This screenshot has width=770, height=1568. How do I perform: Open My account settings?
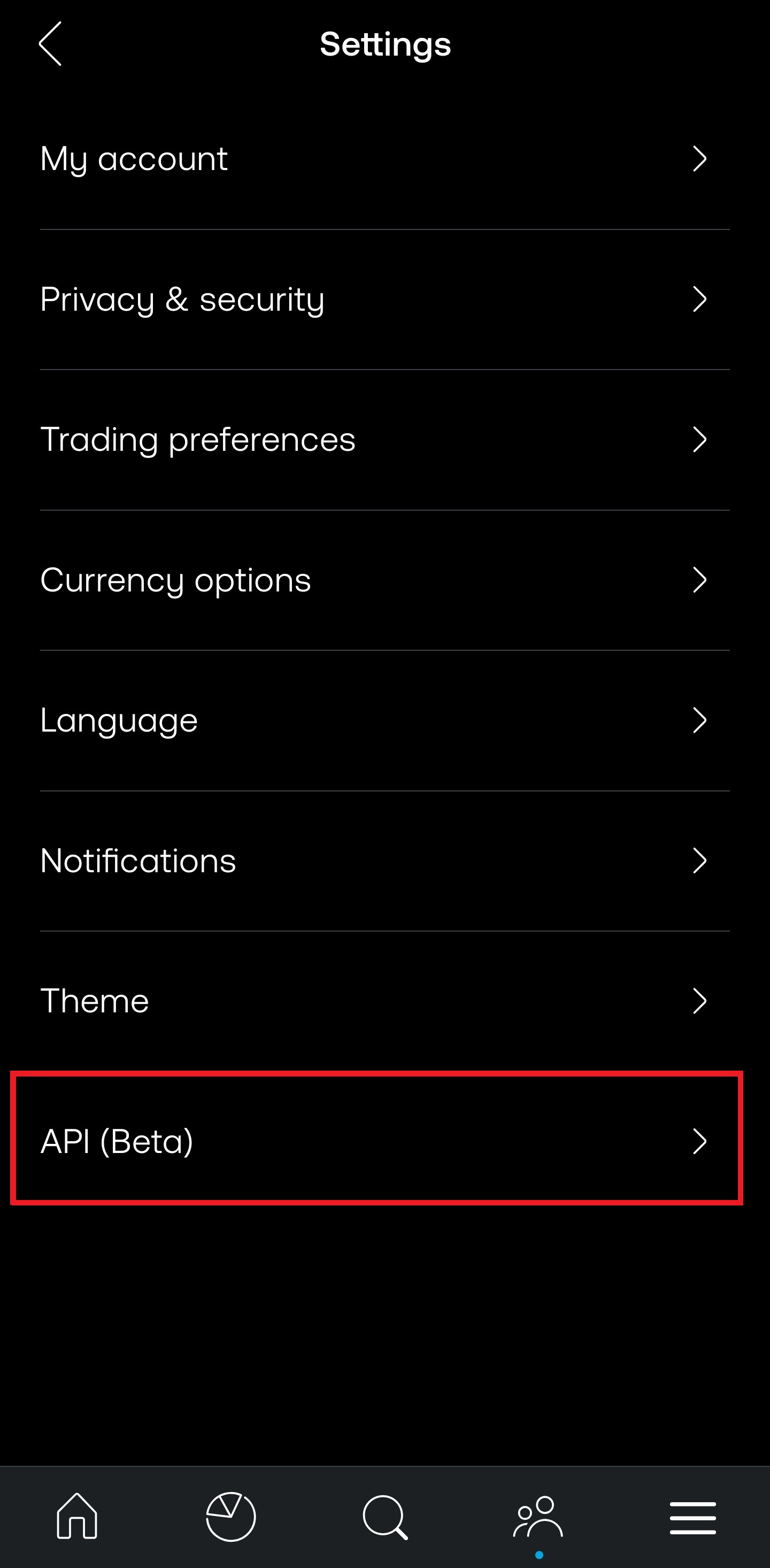pyautogui.click(x=384, y=159)
